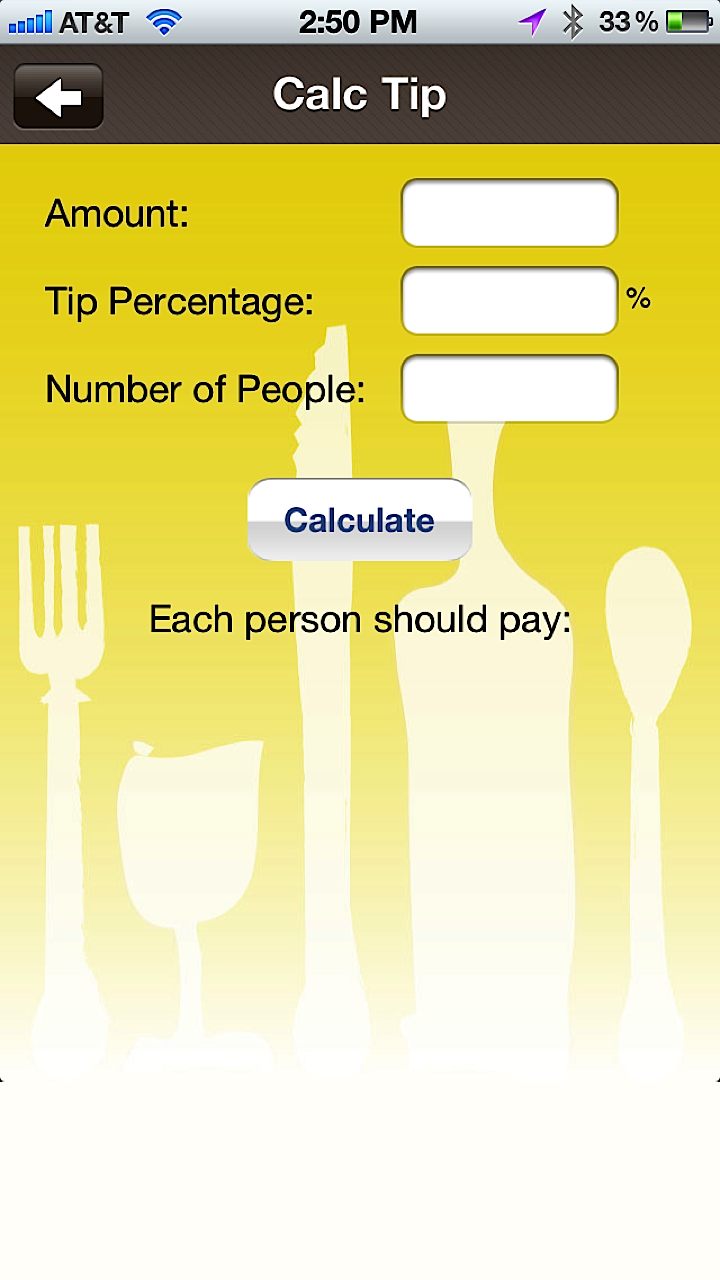This screenshot has height=1280, width=720.
Task: Tap the Amount label text
Action: 114,214
